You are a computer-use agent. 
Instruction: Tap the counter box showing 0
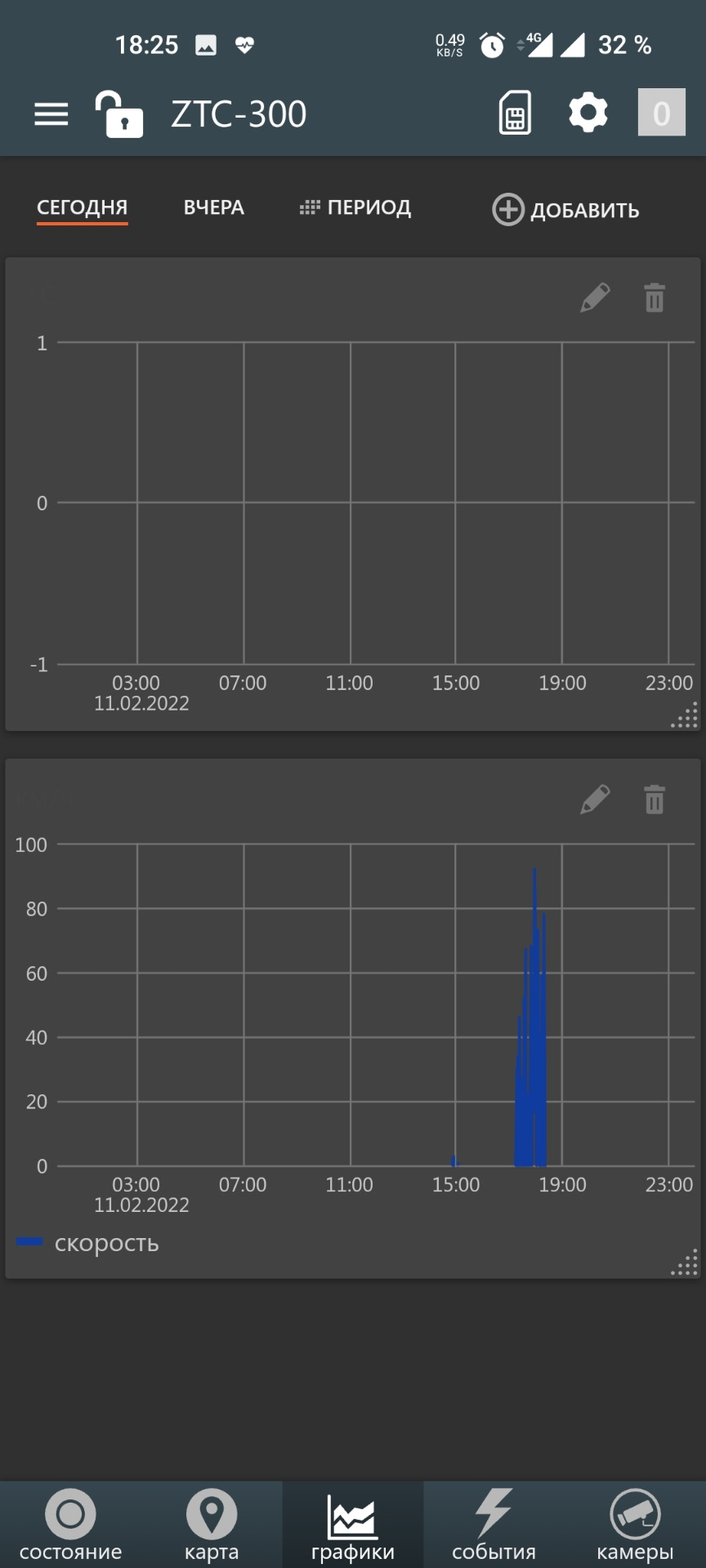[661, 113]
